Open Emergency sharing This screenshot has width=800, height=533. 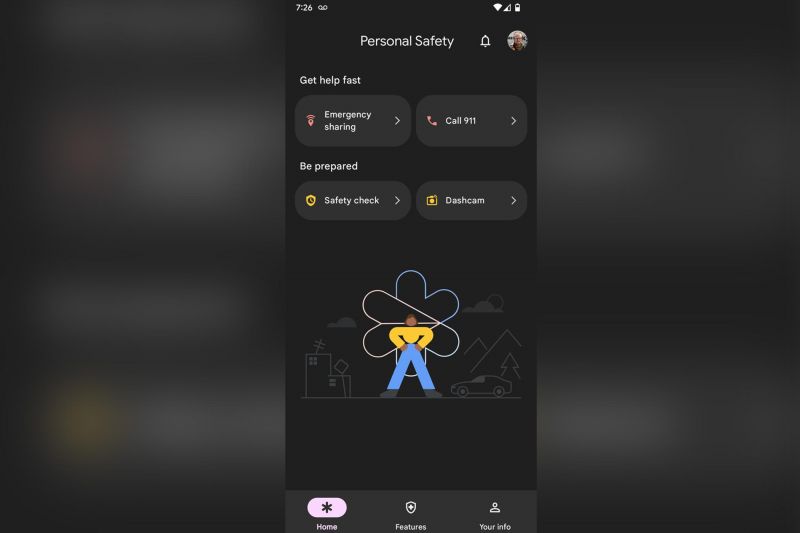353,121
